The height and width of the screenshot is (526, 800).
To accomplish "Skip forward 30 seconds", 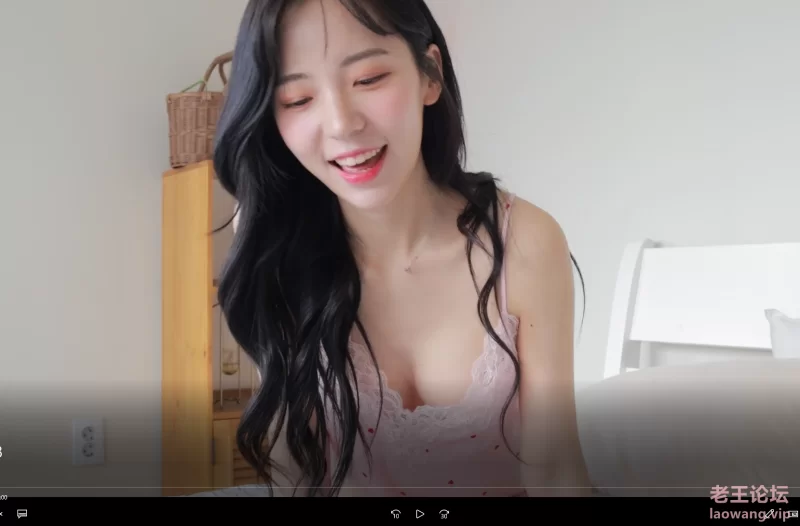I will (444, 514).
